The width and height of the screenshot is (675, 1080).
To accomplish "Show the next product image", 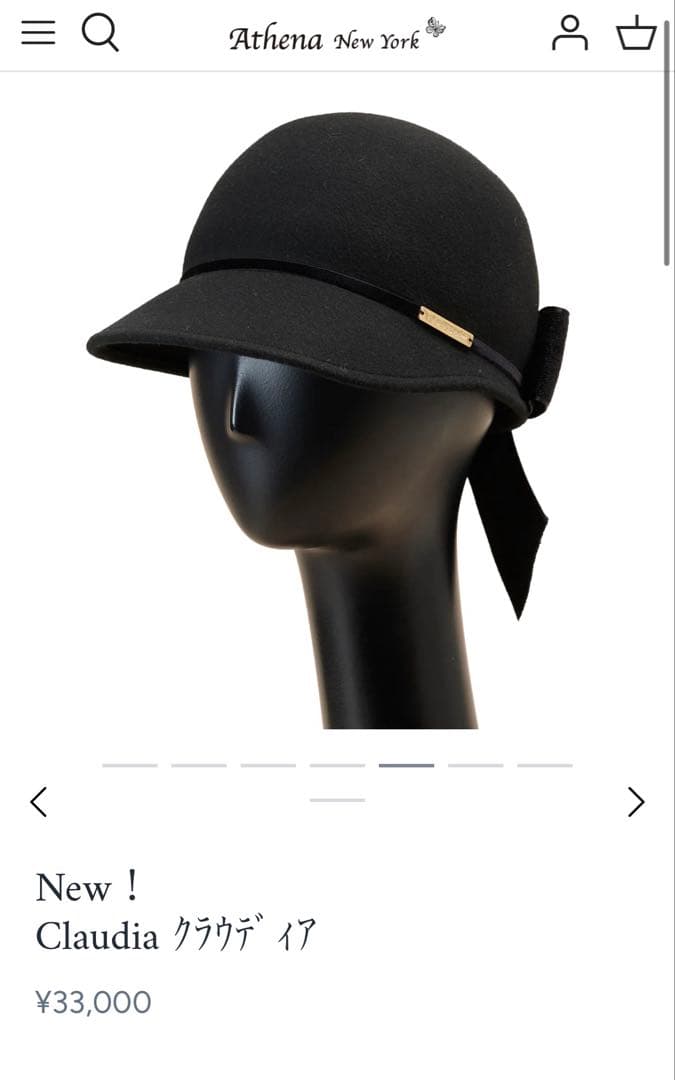I will [x=636, y=802].
